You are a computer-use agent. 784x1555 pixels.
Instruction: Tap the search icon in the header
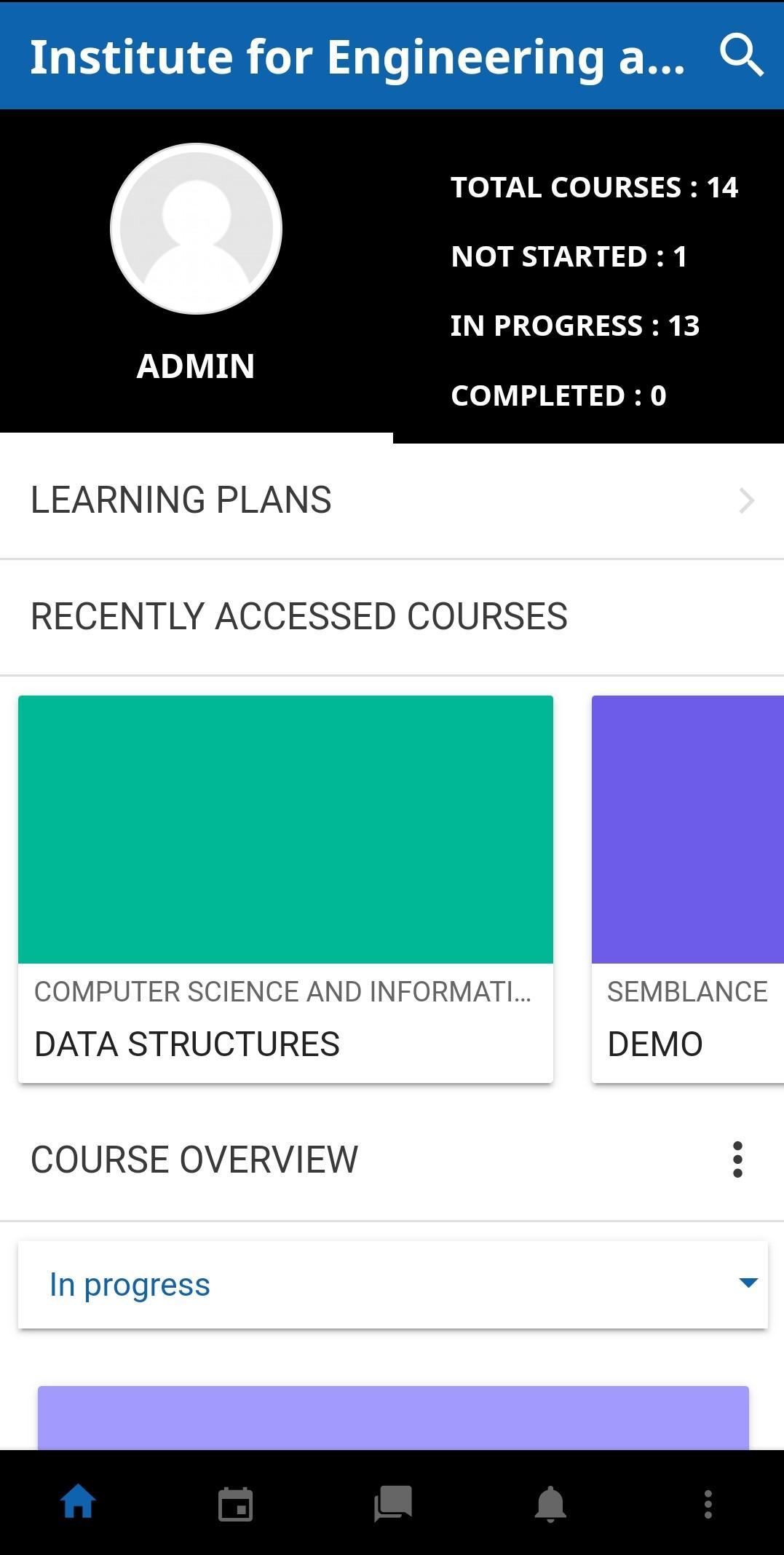pyautogui.click(x=742, y=55)
